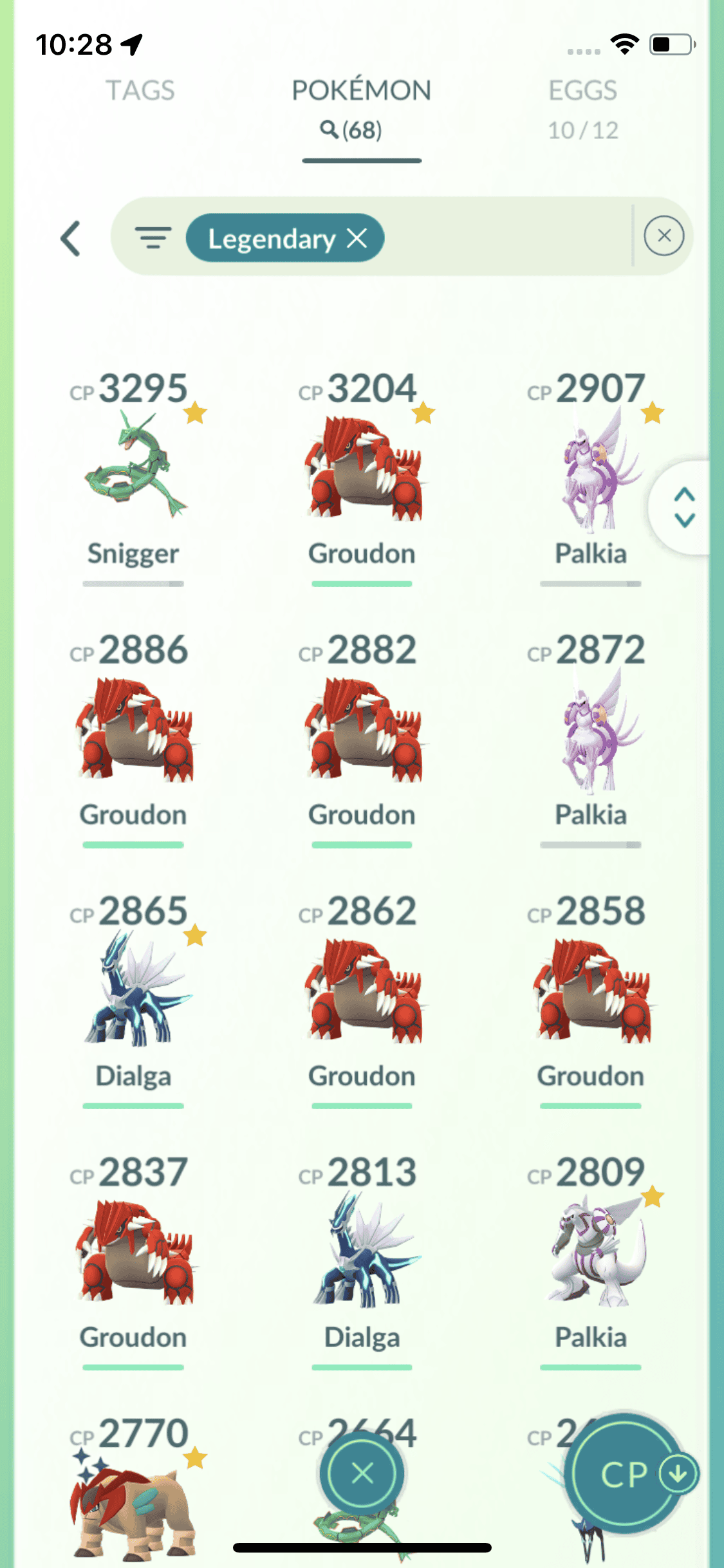Clear the search field

coord(664,236)
